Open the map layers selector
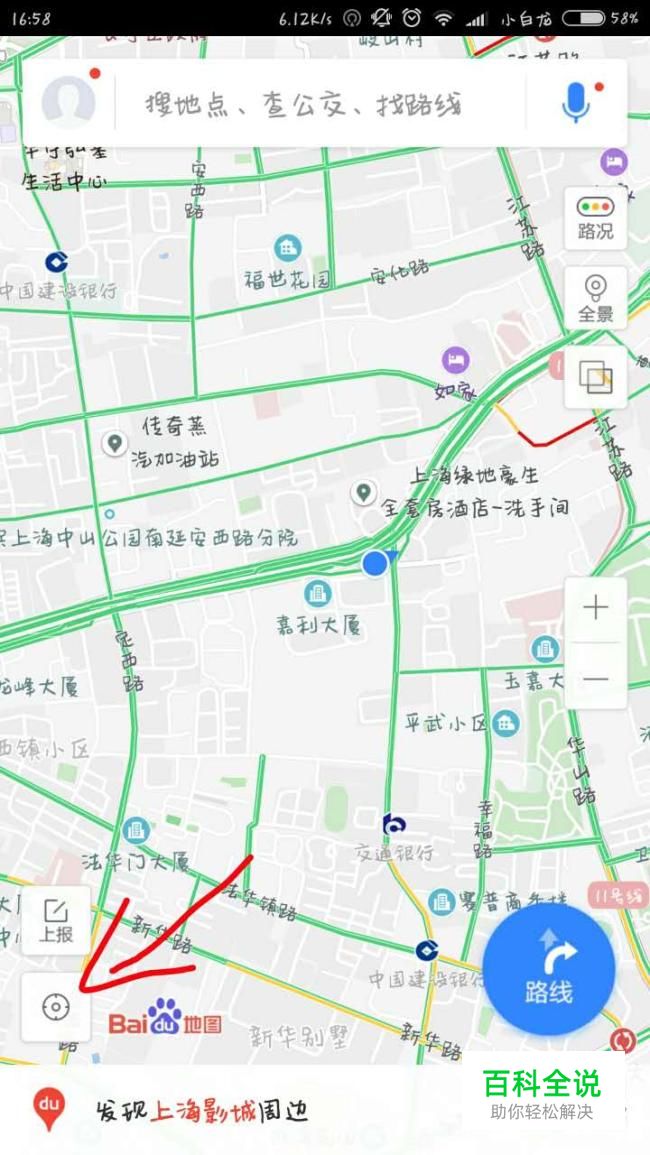 tap(595, 377)
